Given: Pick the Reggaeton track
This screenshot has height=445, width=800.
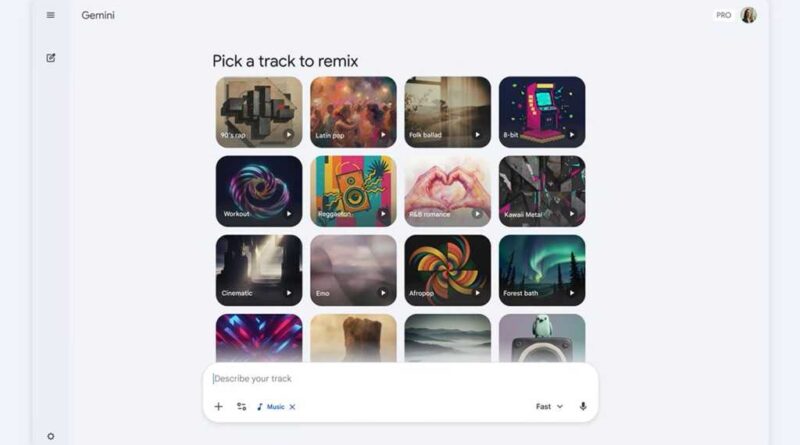Looking at the screenshot, I should tap(353, 191).
